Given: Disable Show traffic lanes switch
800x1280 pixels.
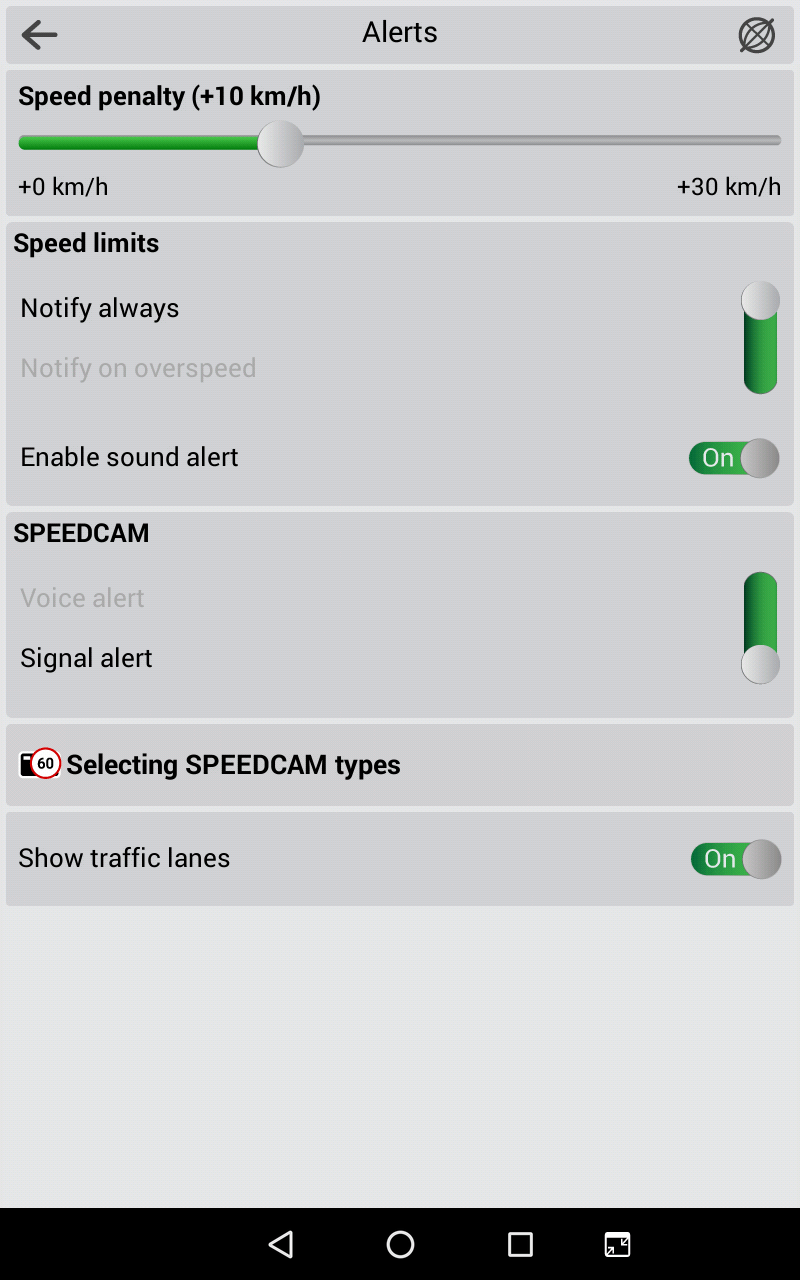Looking at the screenshot, I should [x=735, y=859].
